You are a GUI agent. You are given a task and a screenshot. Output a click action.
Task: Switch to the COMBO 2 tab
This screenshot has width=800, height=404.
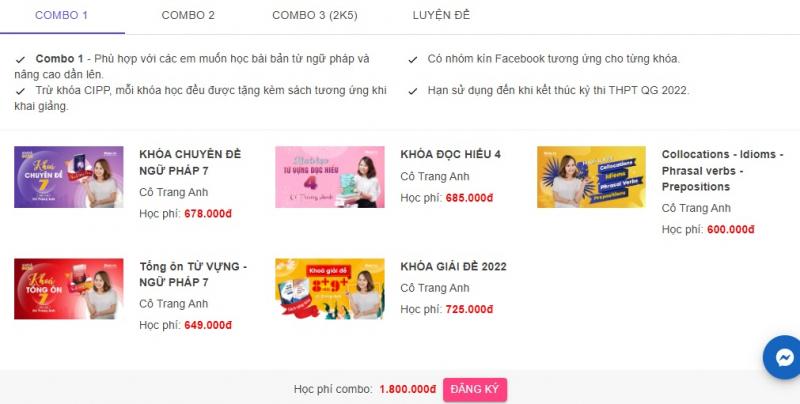[x=188, y=16]
